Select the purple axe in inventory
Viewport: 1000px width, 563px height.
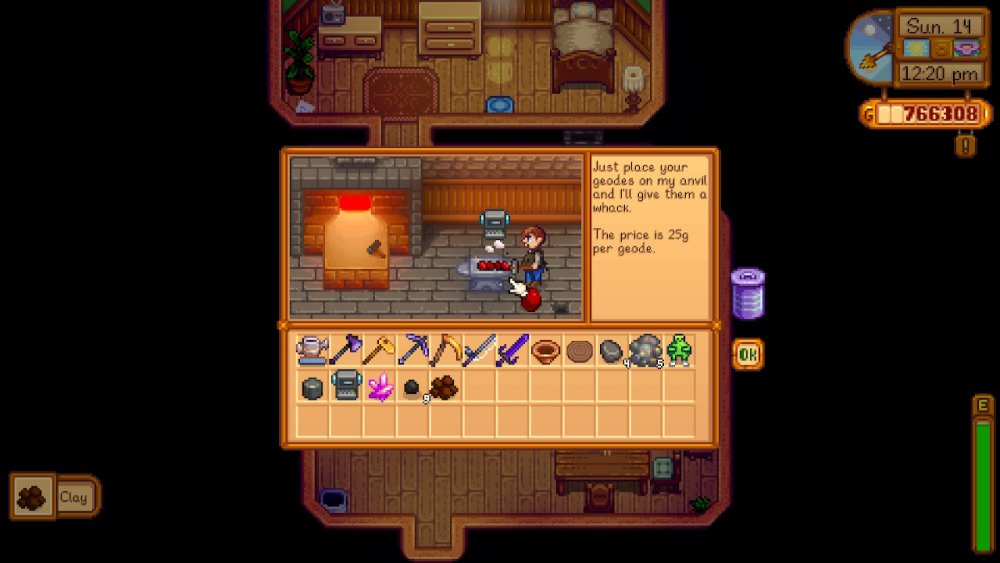click(x=346, y=350)
